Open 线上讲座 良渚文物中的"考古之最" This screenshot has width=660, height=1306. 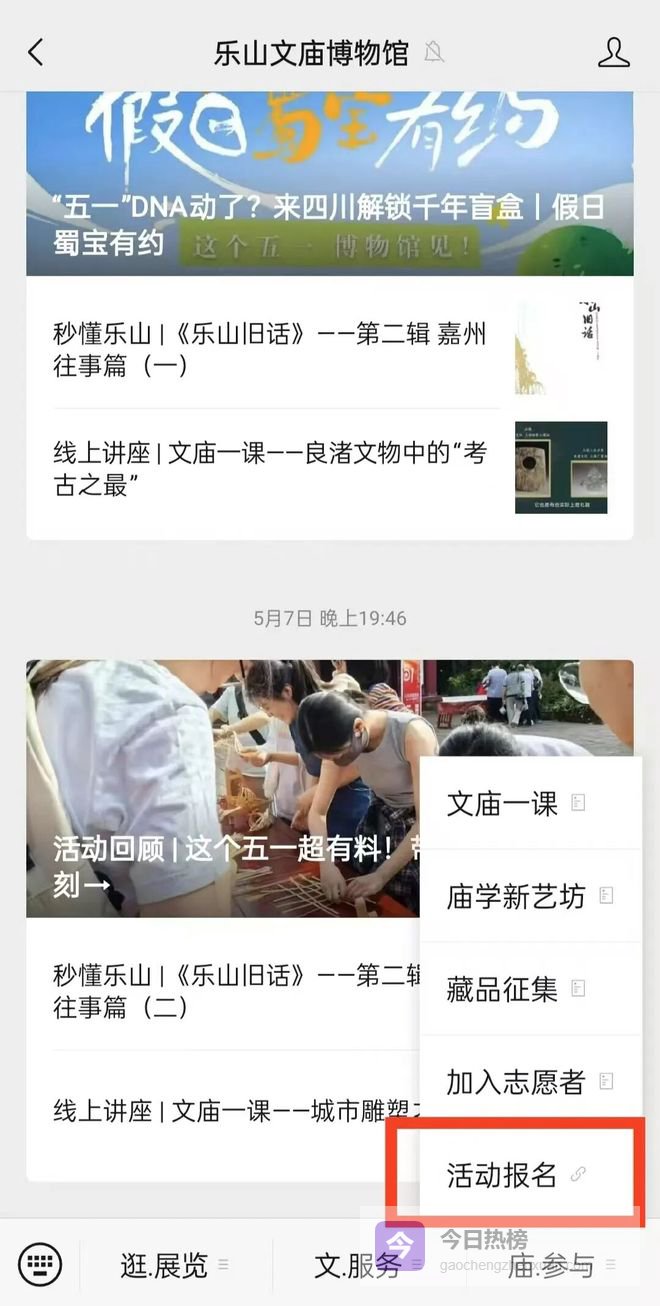point(270,468)
